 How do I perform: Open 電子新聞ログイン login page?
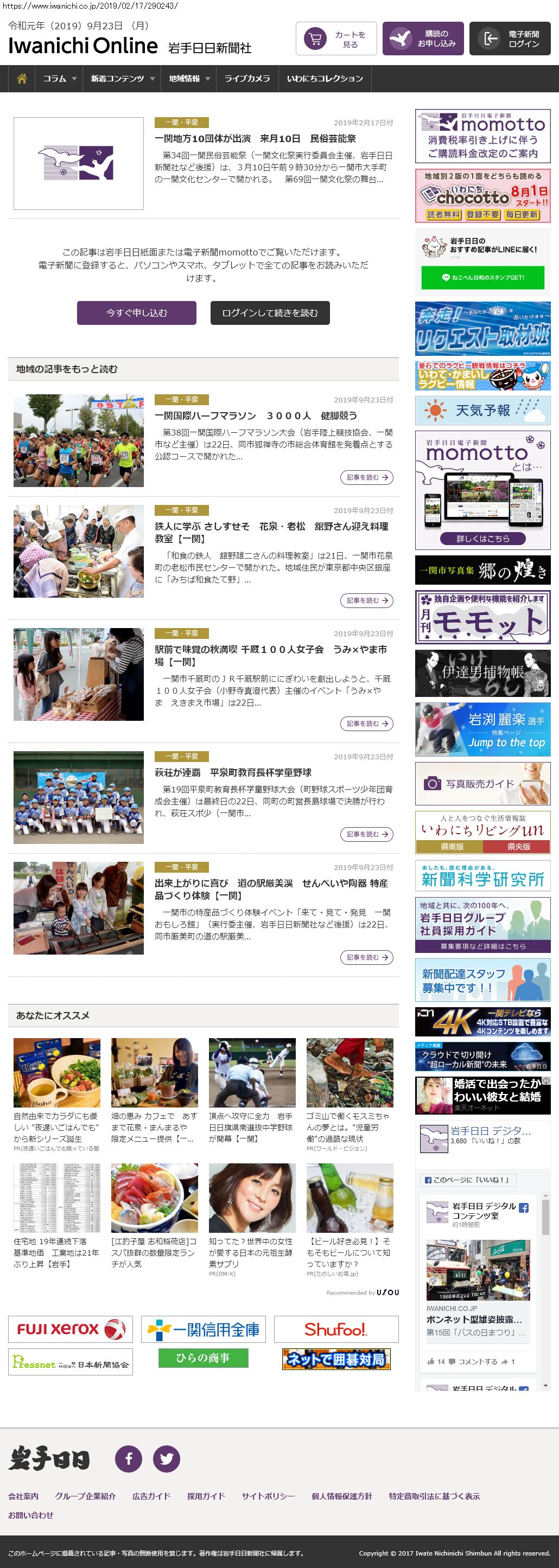510,39
